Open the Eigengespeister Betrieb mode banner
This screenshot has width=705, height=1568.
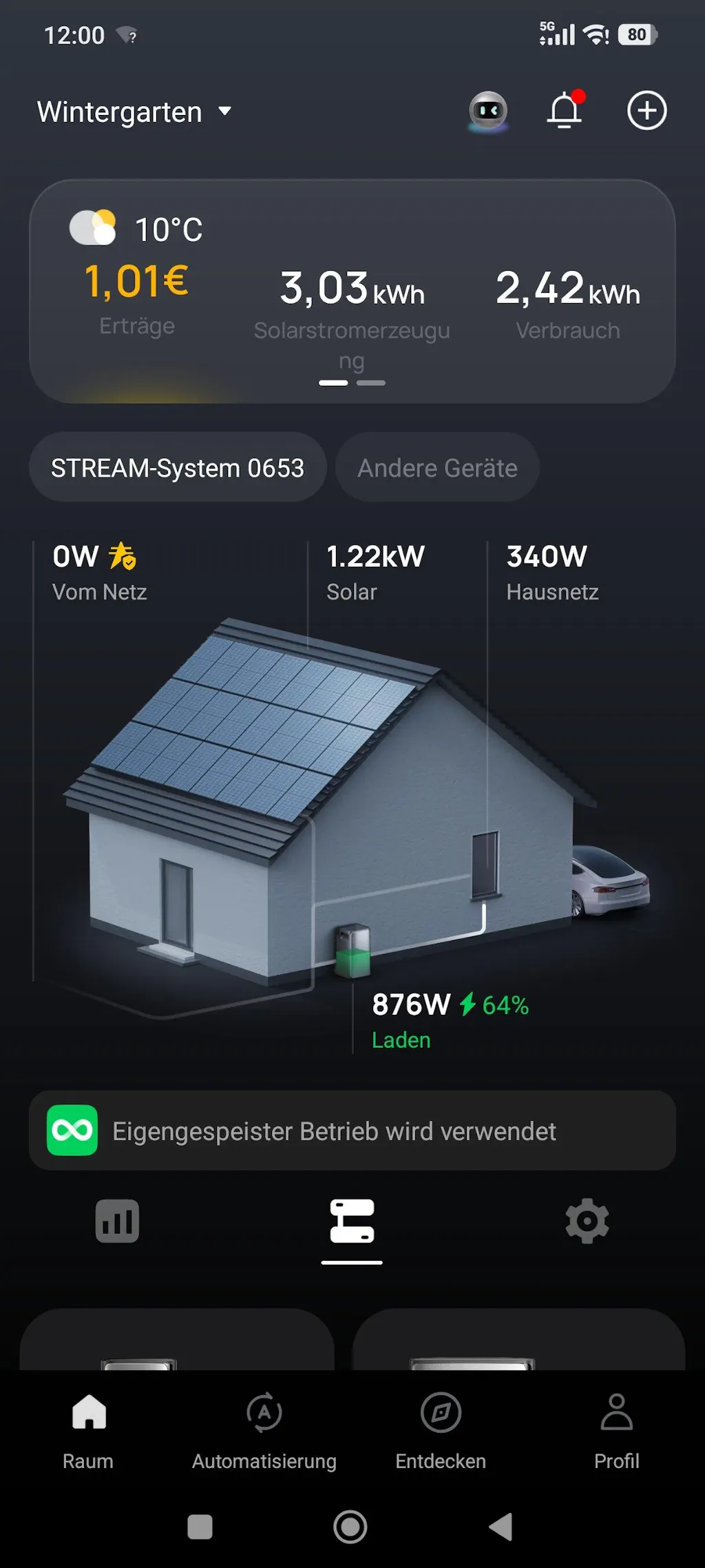(x=352, y=1131)
